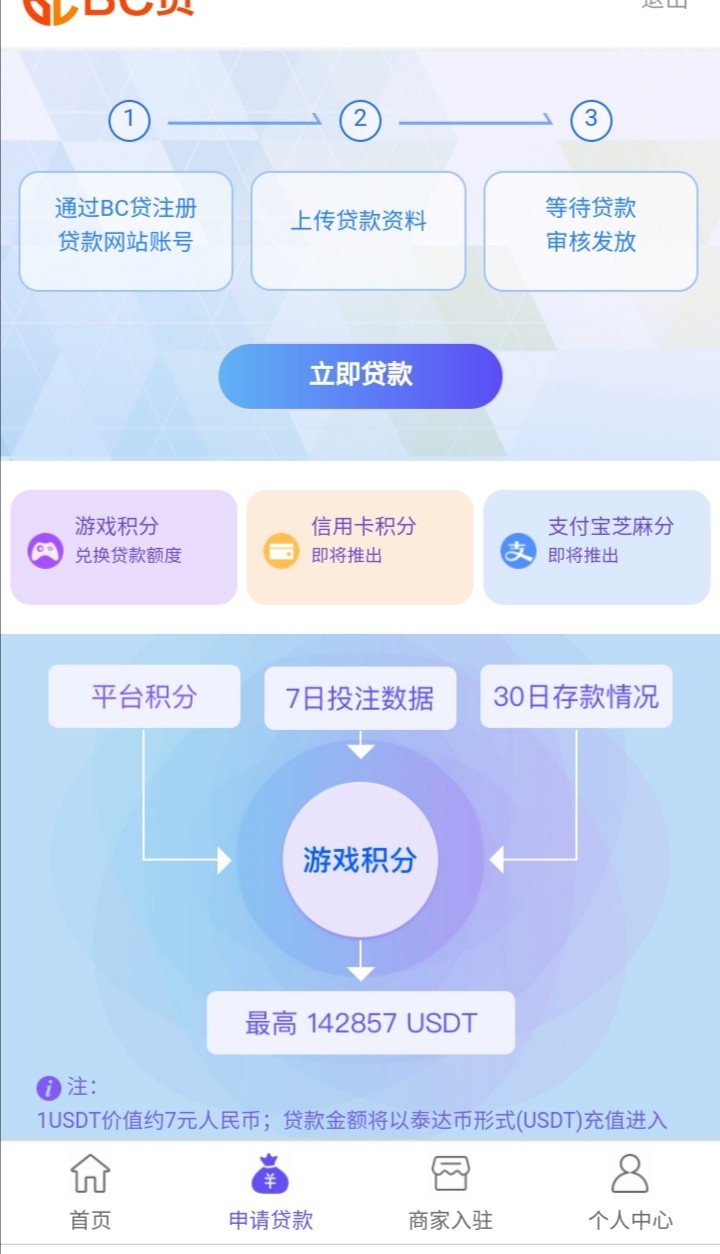
Task: Open the 支付宝芝麻分 card
Action: coord(597,547)
